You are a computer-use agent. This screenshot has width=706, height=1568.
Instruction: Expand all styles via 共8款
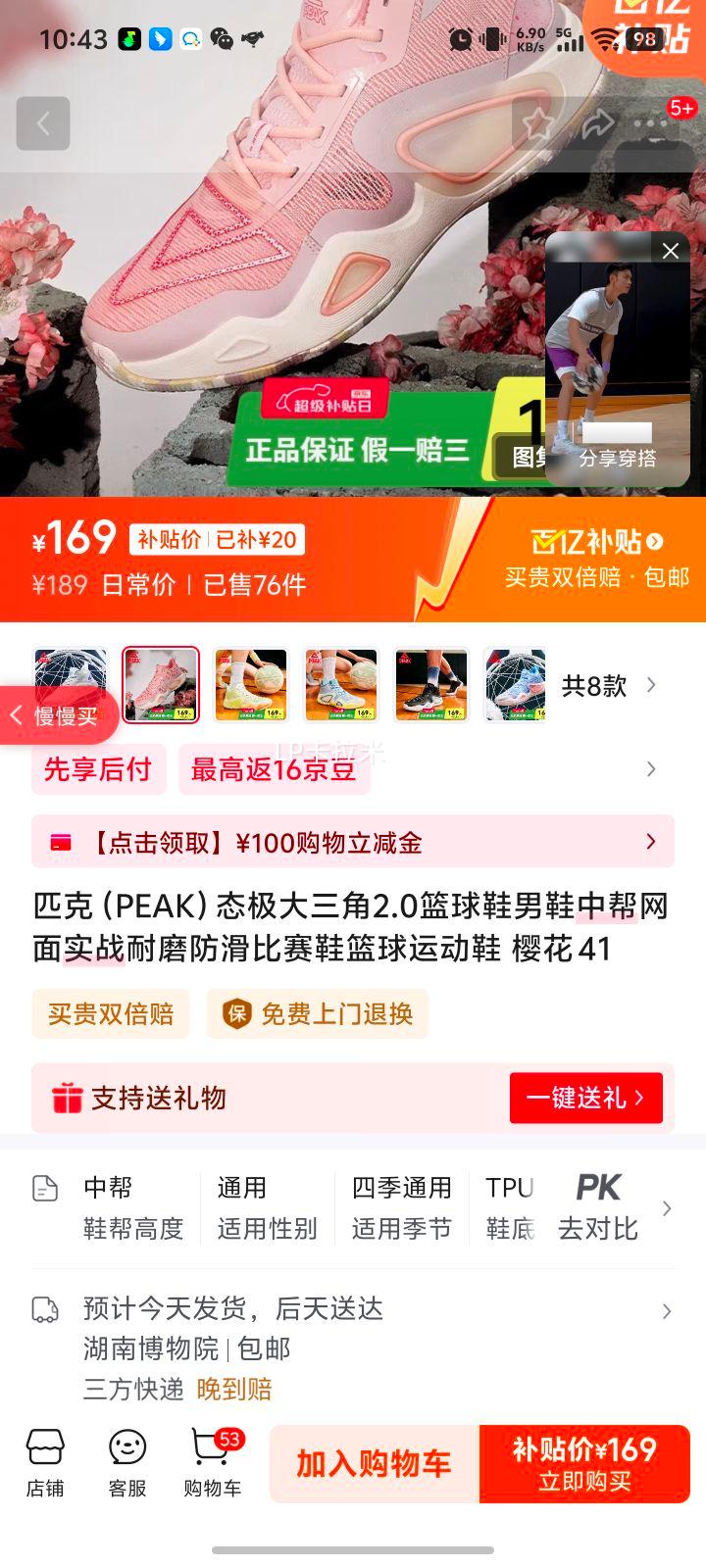608,685
